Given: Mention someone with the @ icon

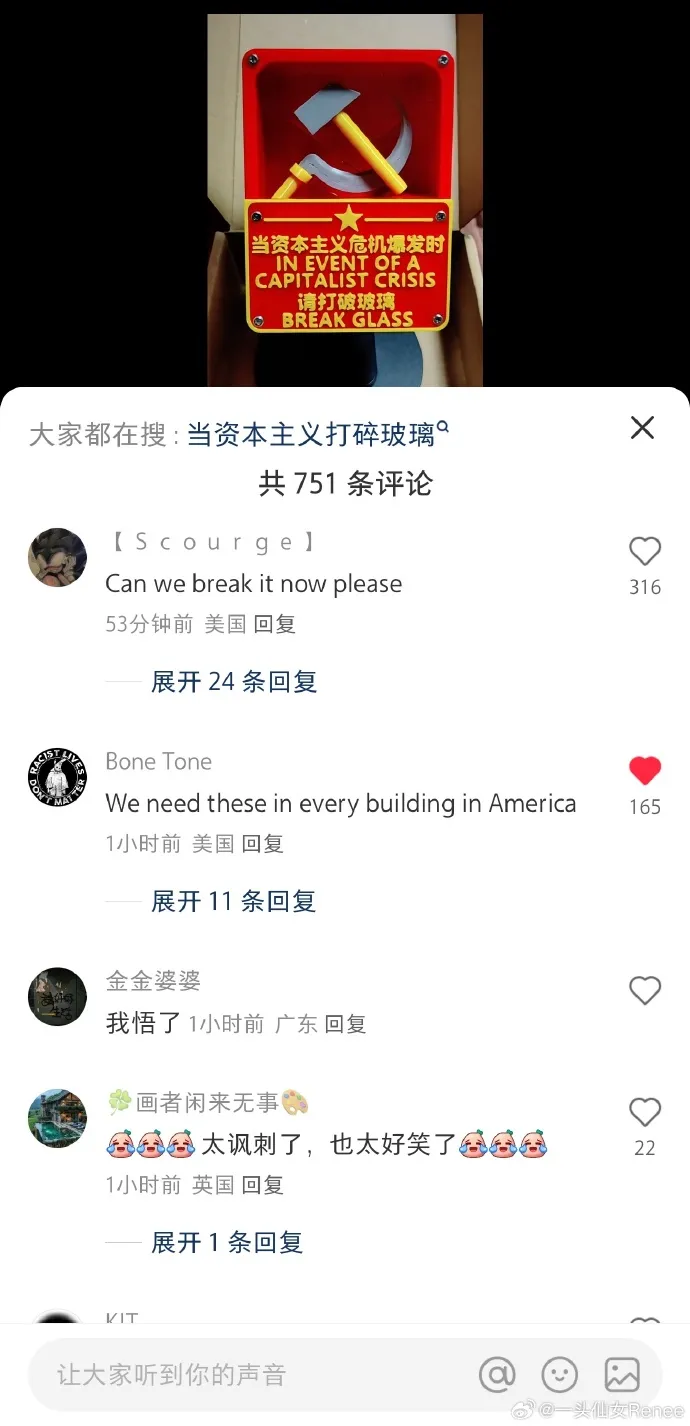Looking at the screenshot, I should click(497, 1375).
